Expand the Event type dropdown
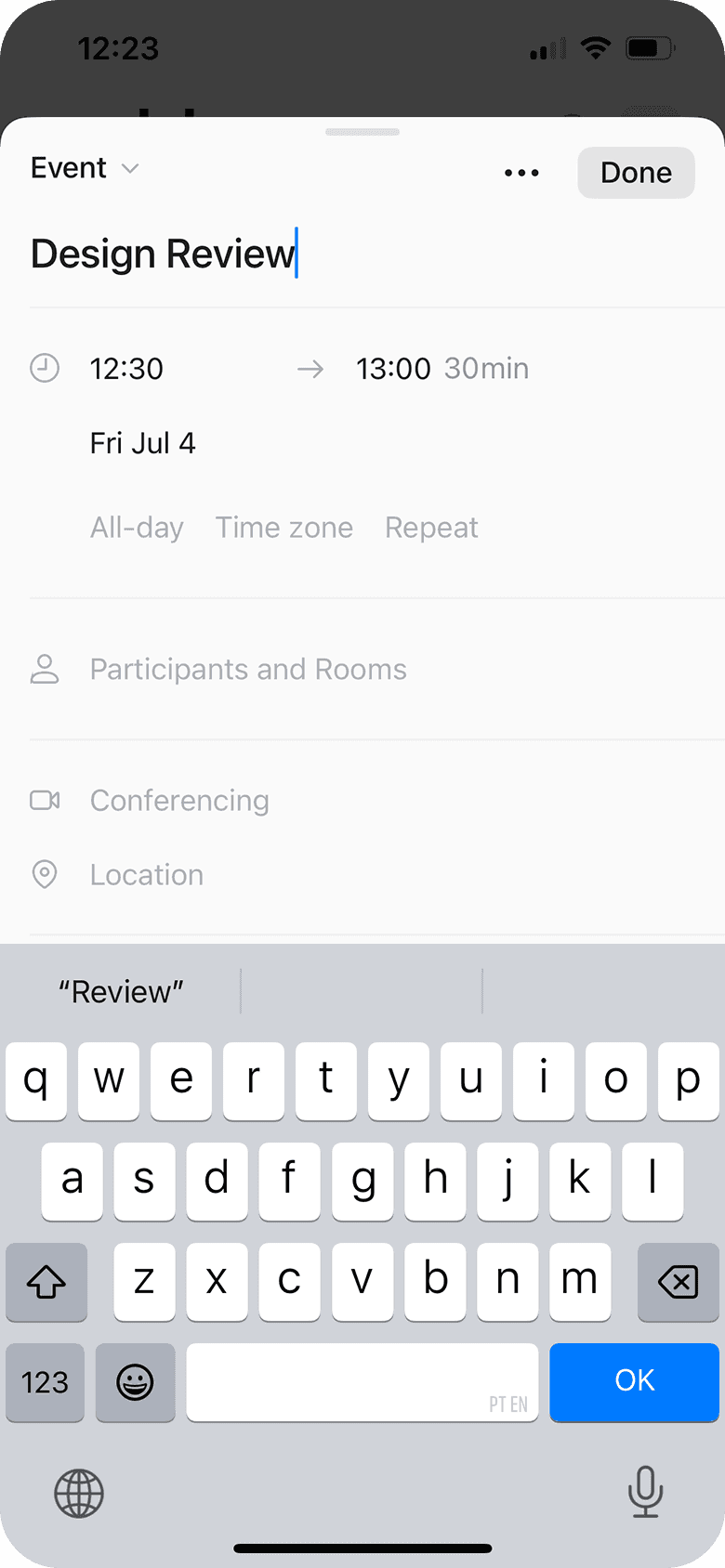 tap(85, 168)
